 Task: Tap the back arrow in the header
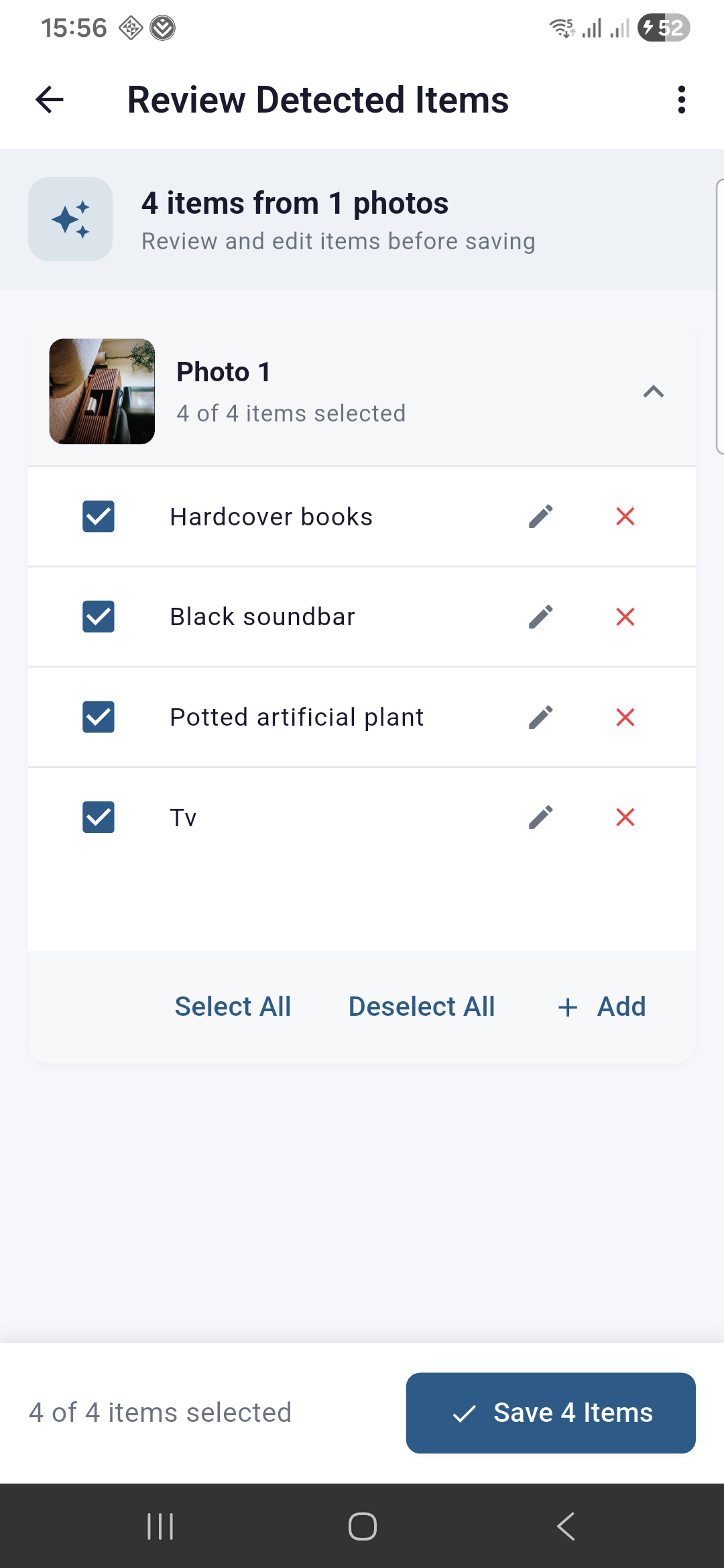click(49, 99)
